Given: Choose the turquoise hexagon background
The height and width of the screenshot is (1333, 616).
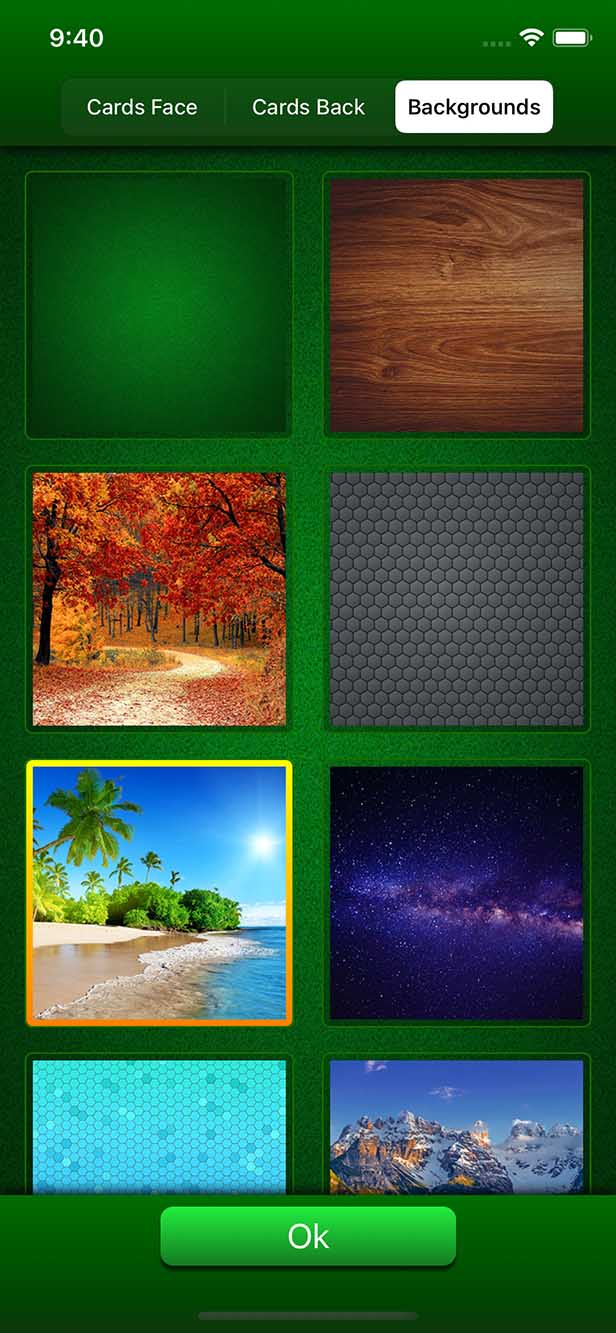Looking at the screenshot, I should (159, 1125).
